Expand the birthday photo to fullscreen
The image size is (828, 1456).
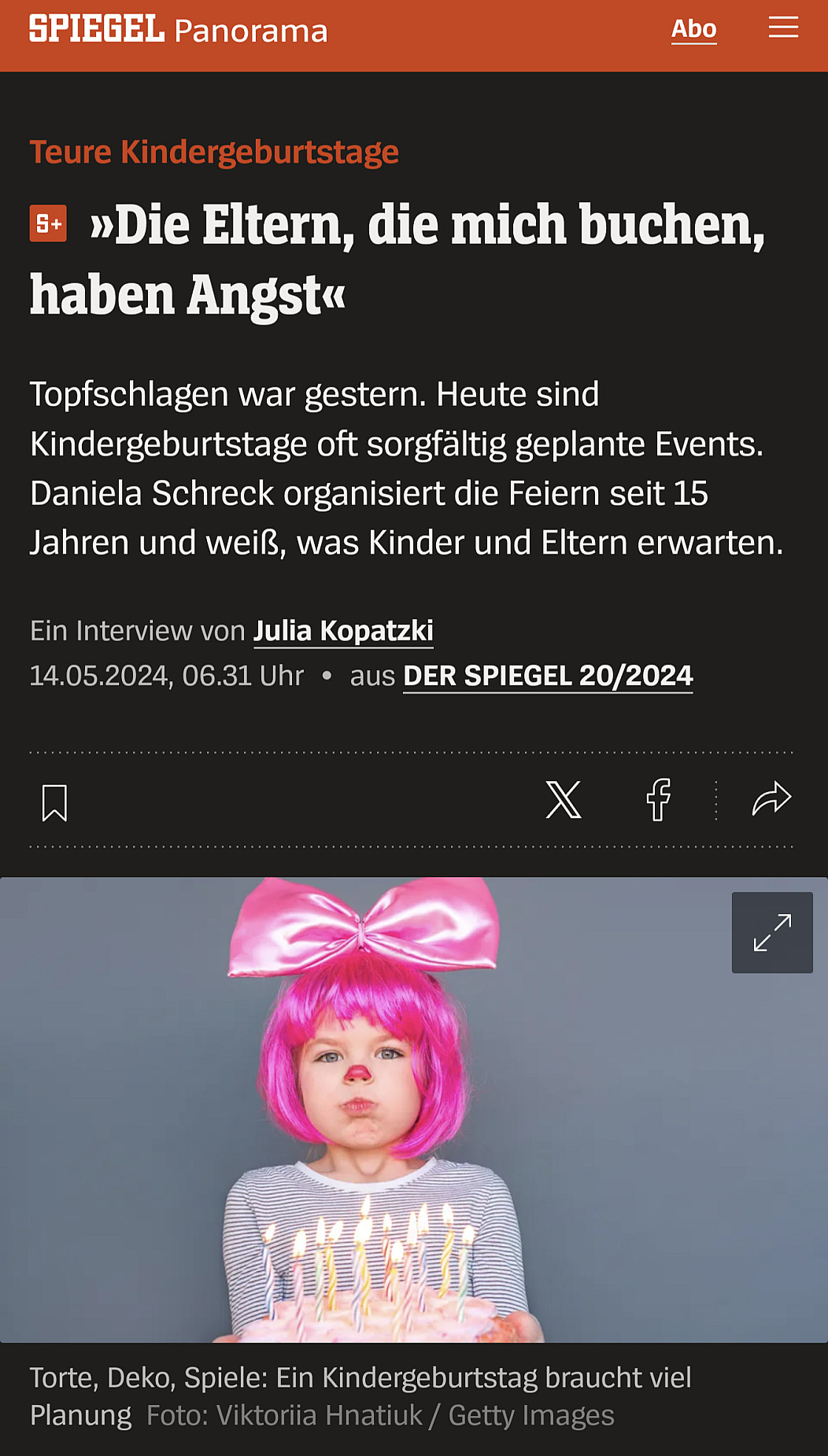[x=771, y=932]
